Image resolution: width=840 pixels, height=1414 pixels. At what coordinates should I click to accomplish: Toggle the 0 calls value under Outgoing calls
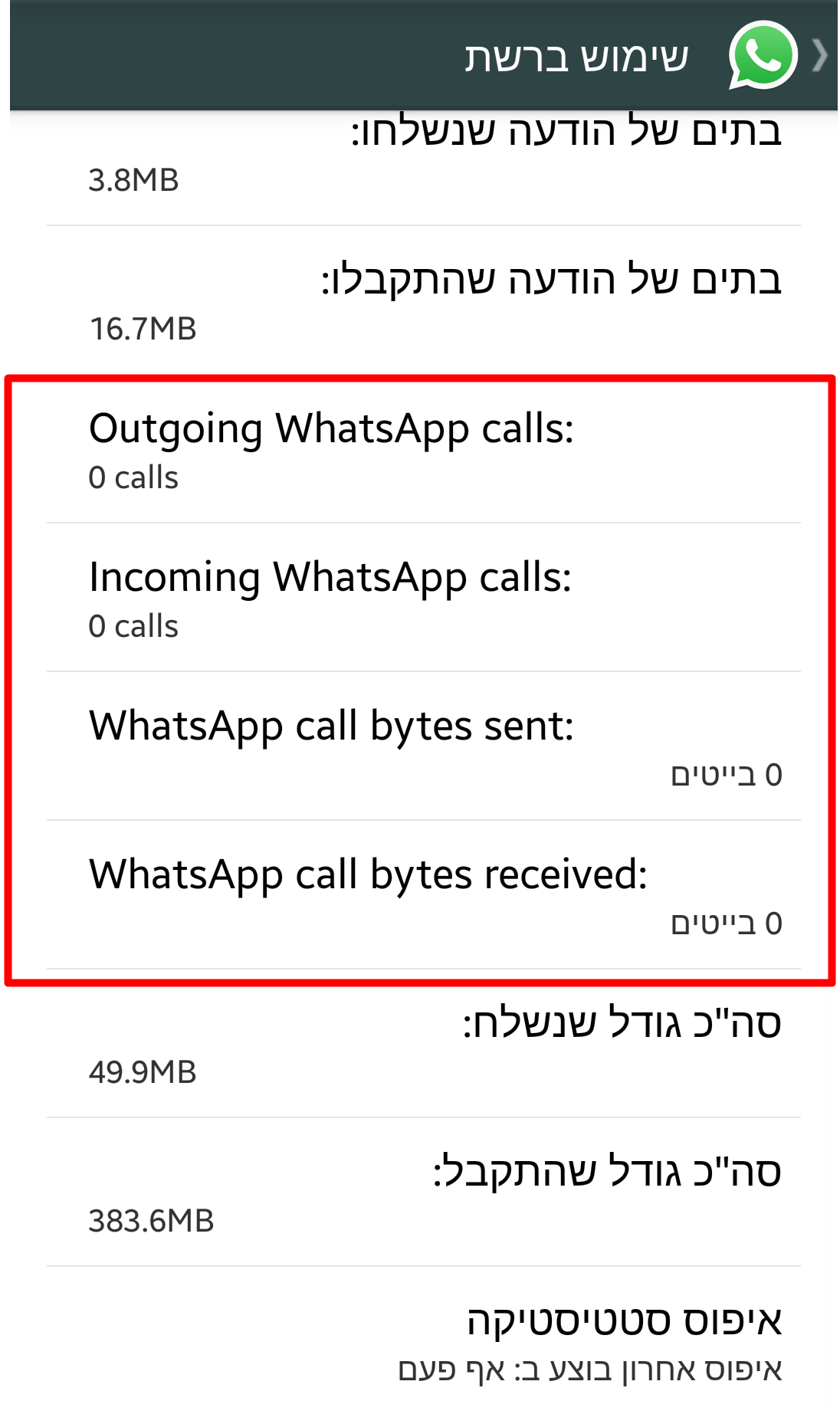click(133, 477)
